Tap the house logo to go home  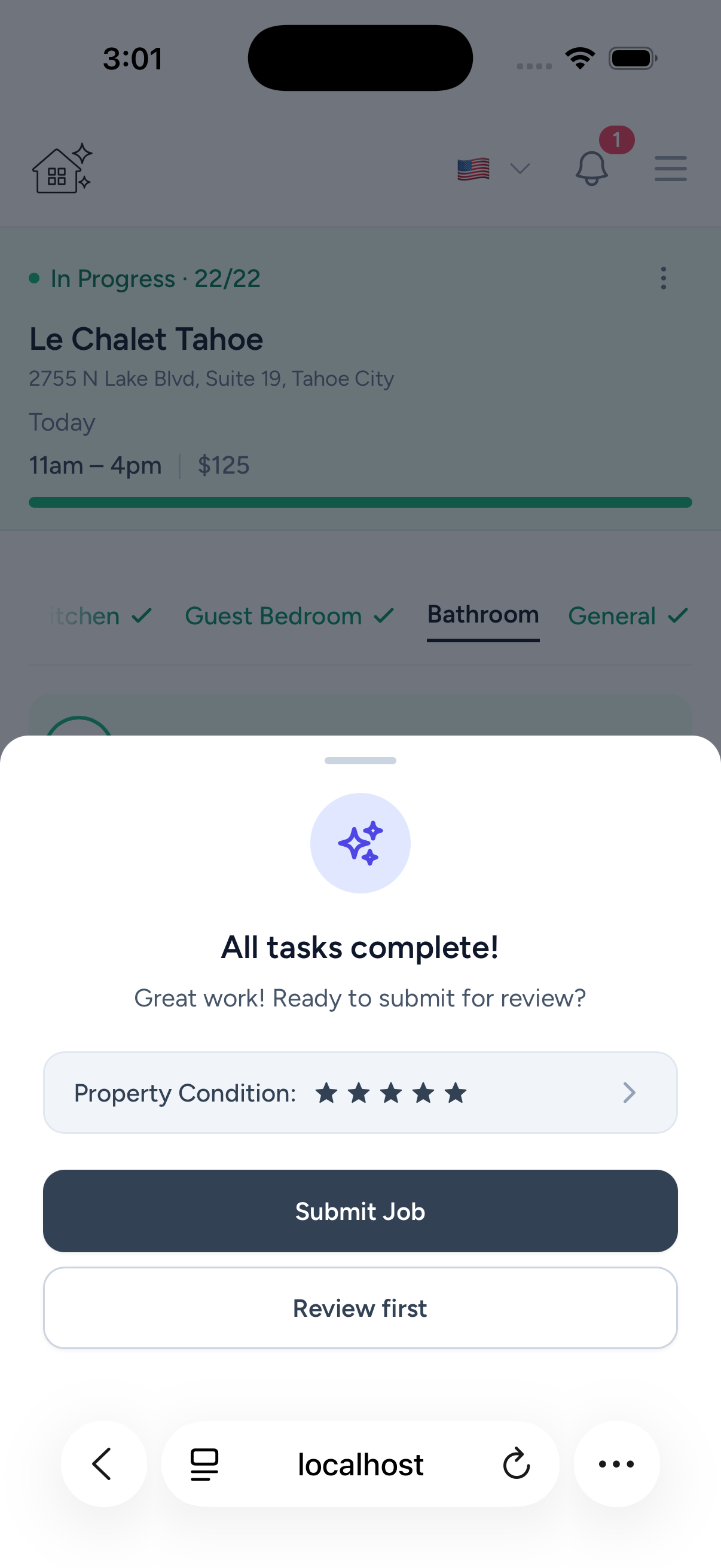(x=62, y=169)
